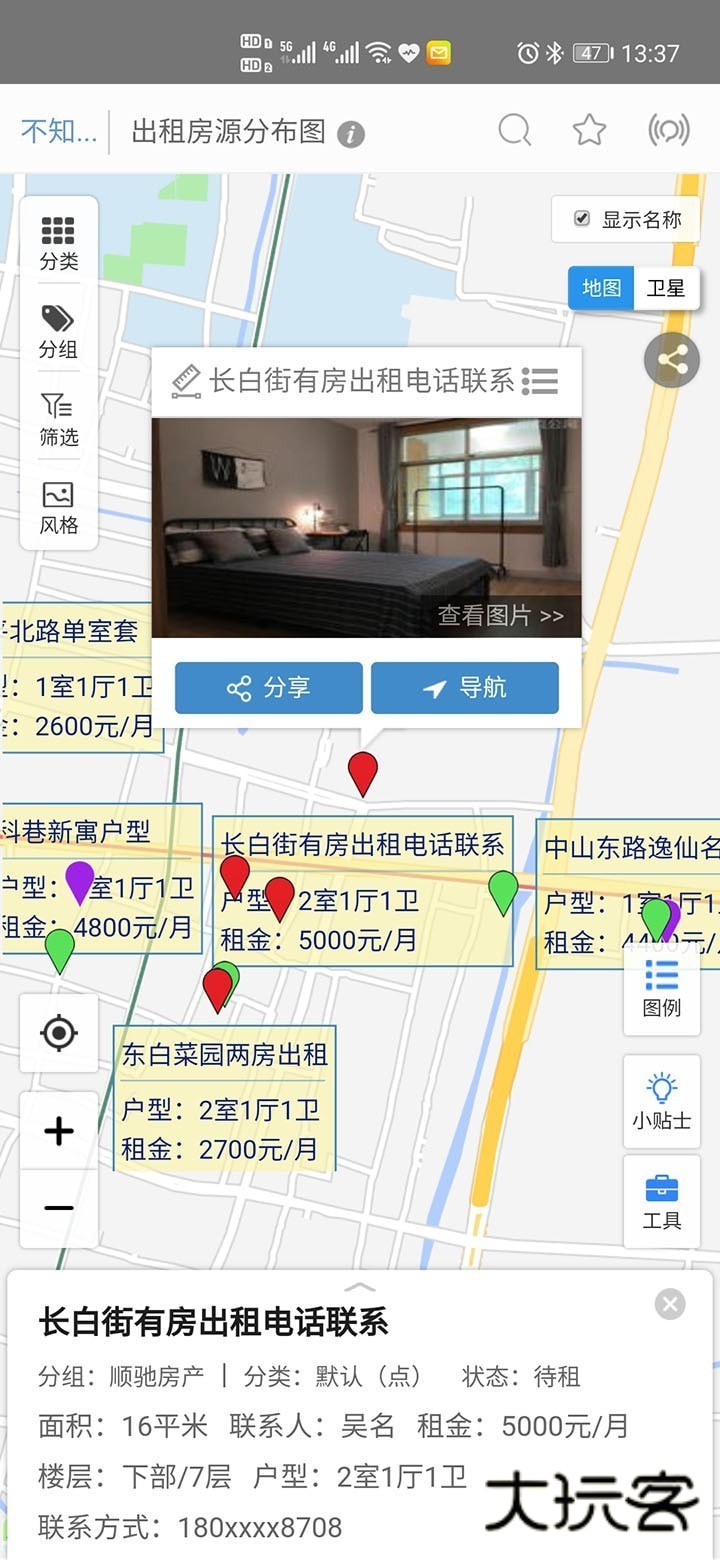The image size is (720, 1560).
Task: Open the list icon beside popup title
Action: click(540, 380)
